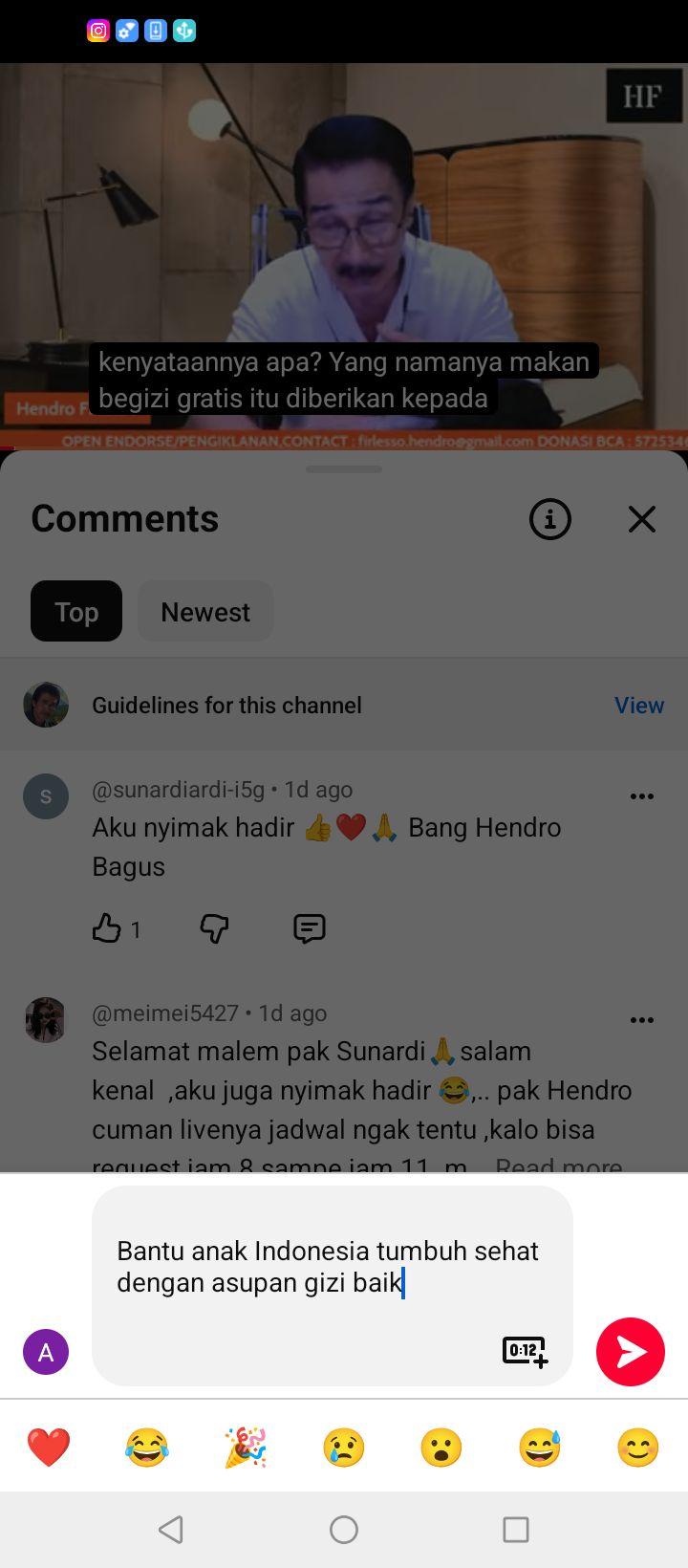Open options for @meimei5427's comment

[x=642, y=1019]
